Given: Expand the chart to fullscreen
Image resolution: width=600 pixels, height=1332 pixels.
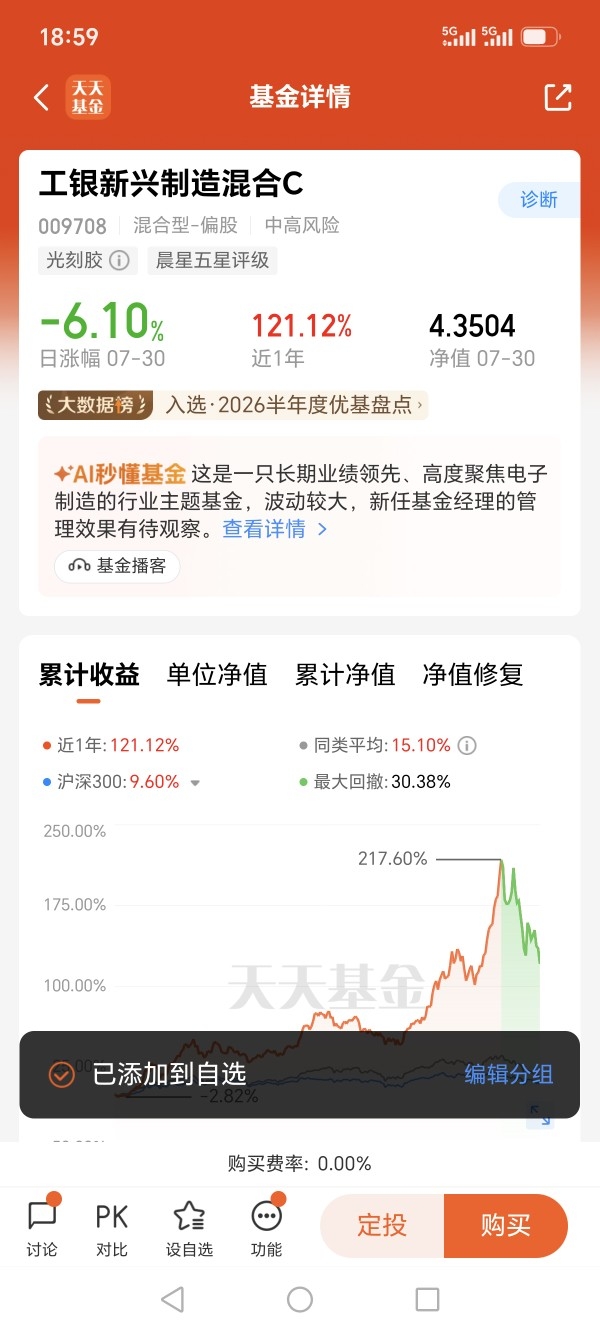Looking at the screenshot, I should tap(540, 1115).
